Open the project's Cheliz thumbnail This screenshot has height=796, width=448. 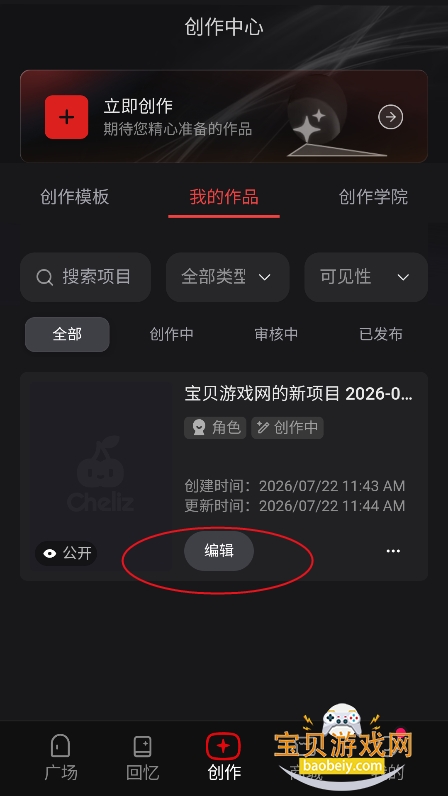[101, 476]
